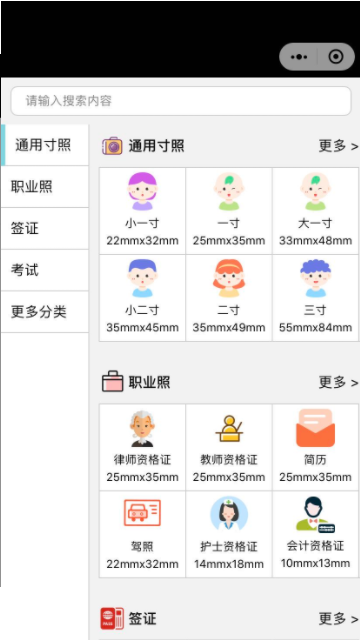Open 更多 next to the 职业照 heading
This screenshot has height=642, width=360.
click(338, 382)
